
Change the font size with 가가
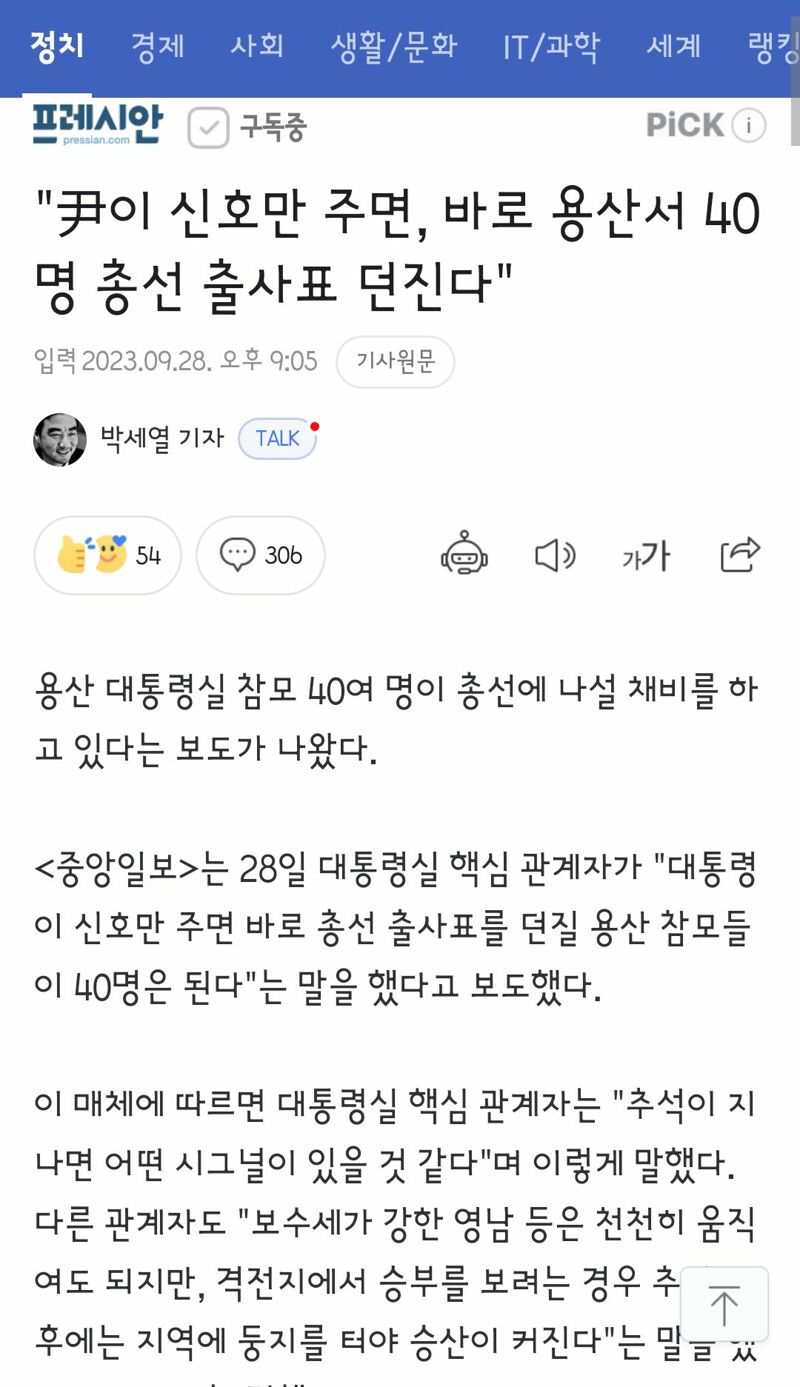pos(646,555)
